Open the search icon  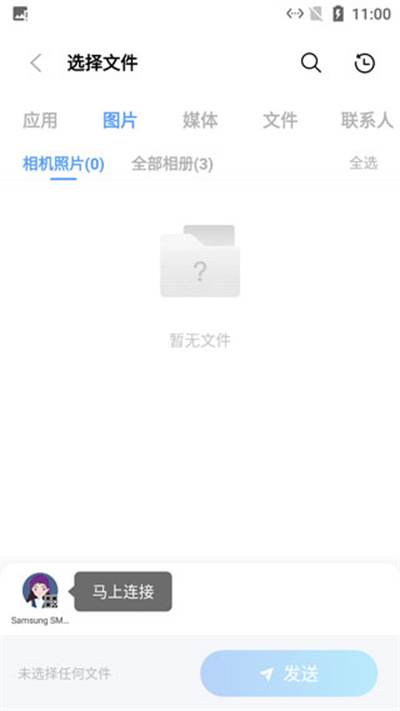click(x=311, y=63)
